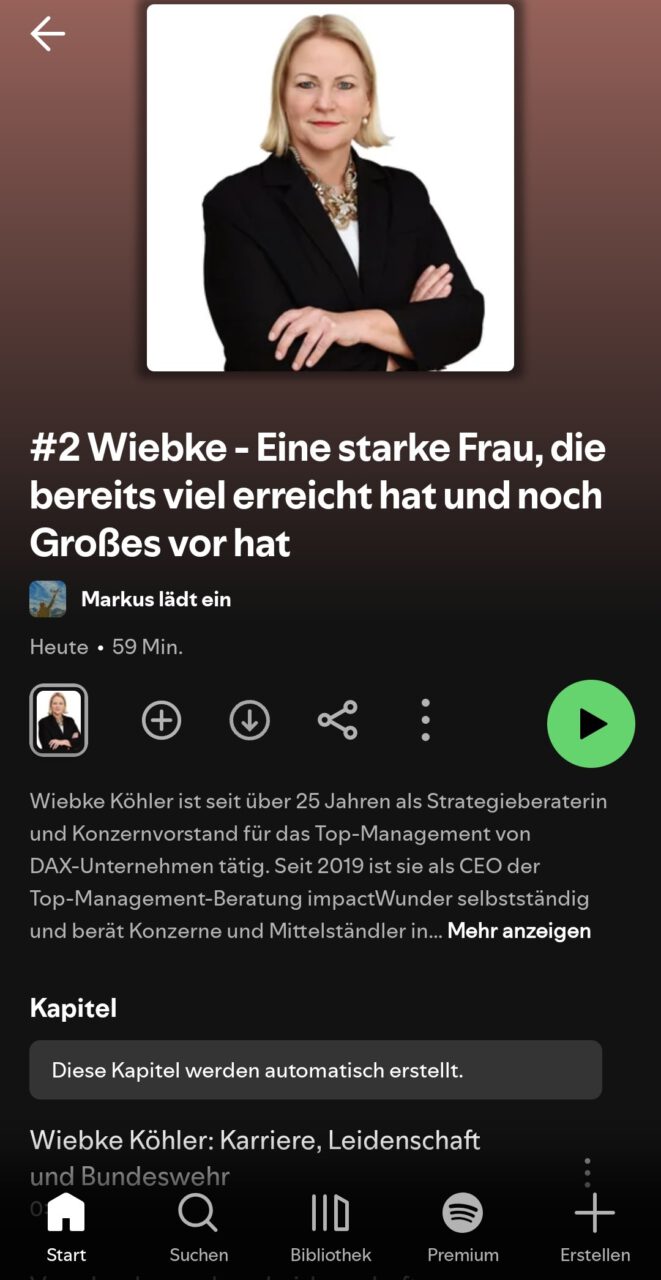Image resolution: width=661 pixels, height=1280 pixels.
Task: Open the episode overflow menu
Action: (x=425, y=720)
